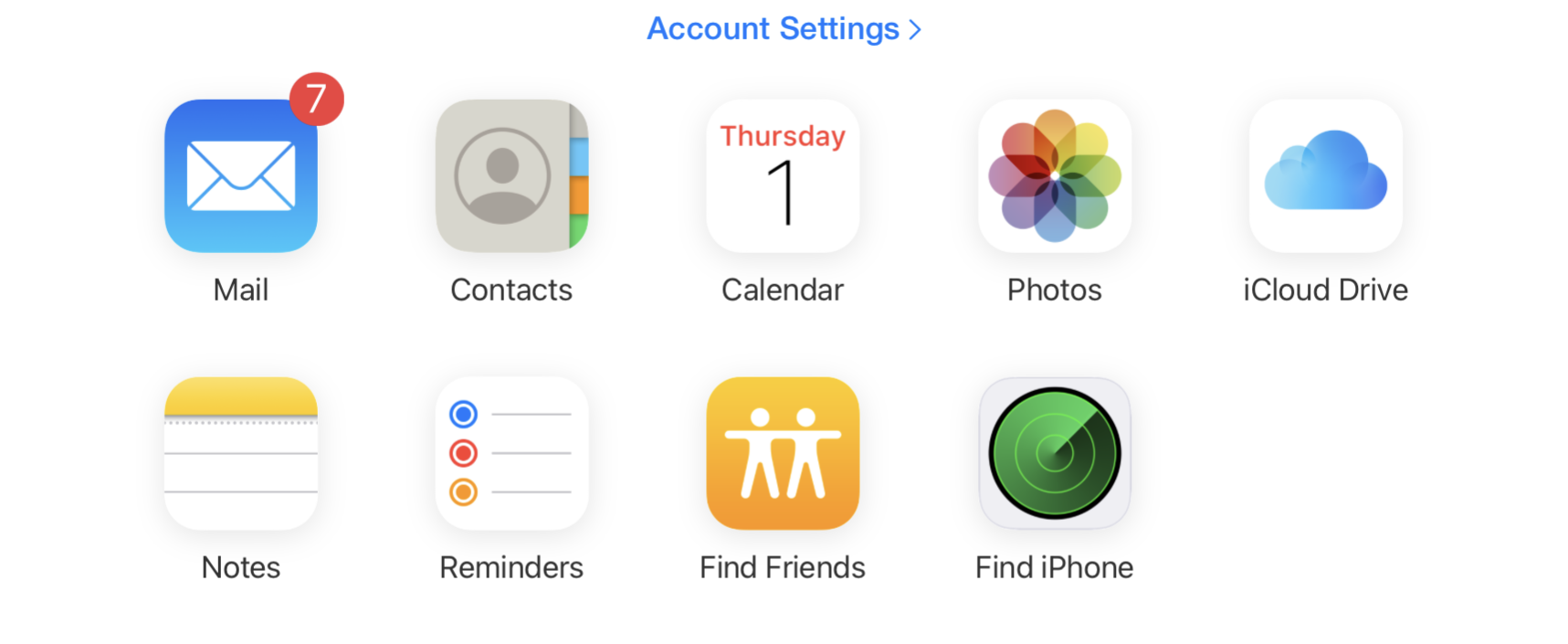
Task: Open Reminders
Action: point(511,453)
